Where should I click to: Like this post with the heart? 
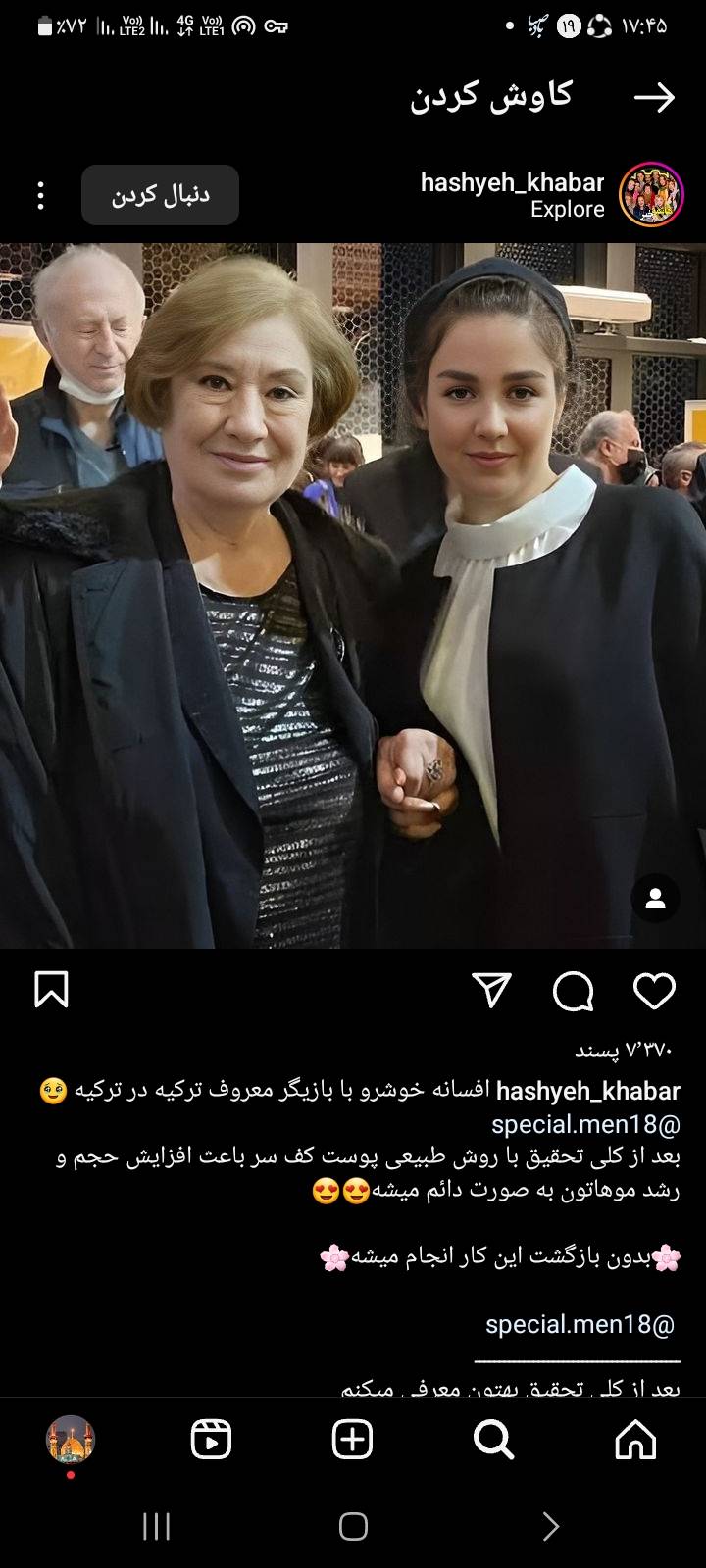(654, 991)
